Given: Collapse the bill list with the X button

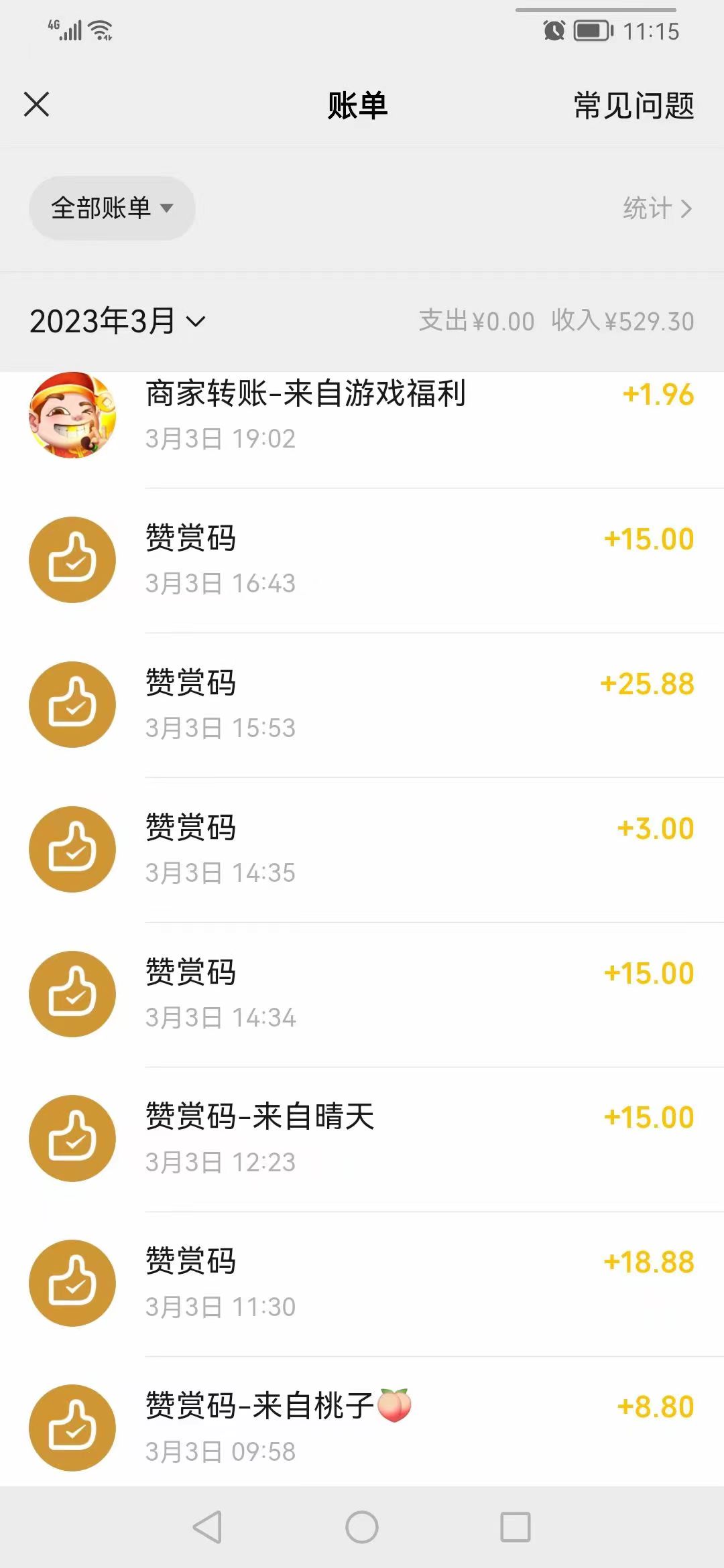Looking at the screenshot, I should tap(36, 105).
